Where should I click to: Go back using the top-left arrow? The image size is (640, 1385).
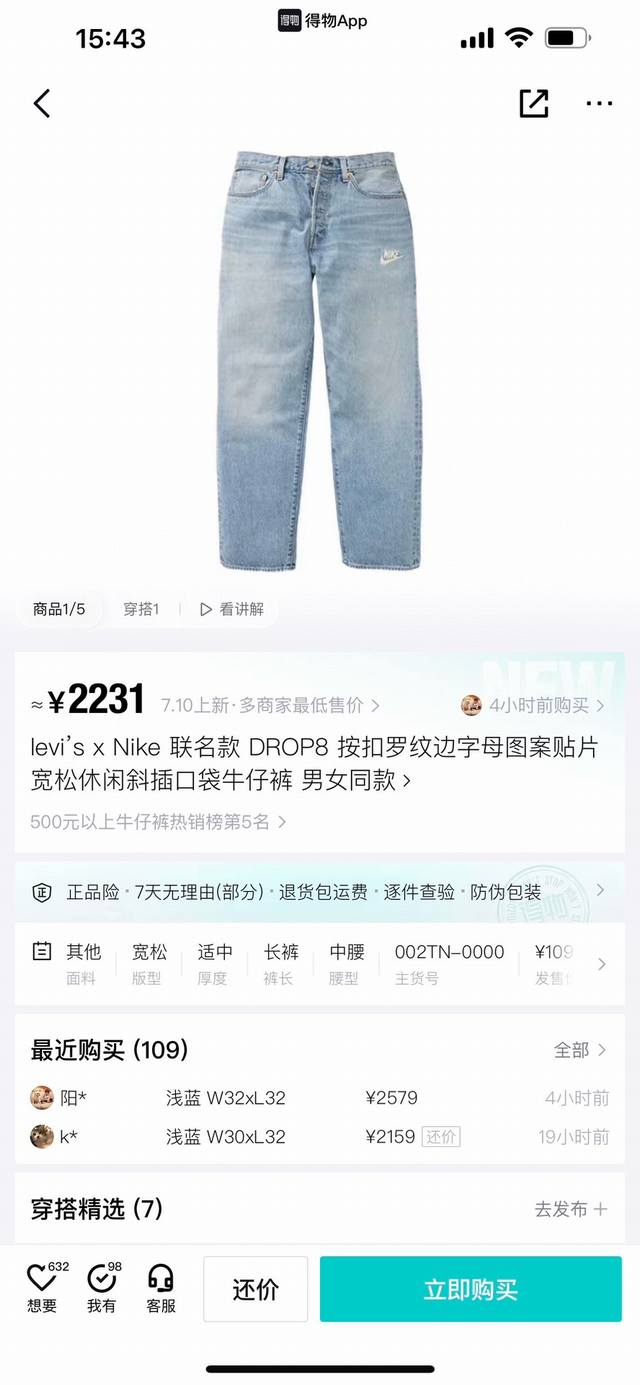coord(42,103)
